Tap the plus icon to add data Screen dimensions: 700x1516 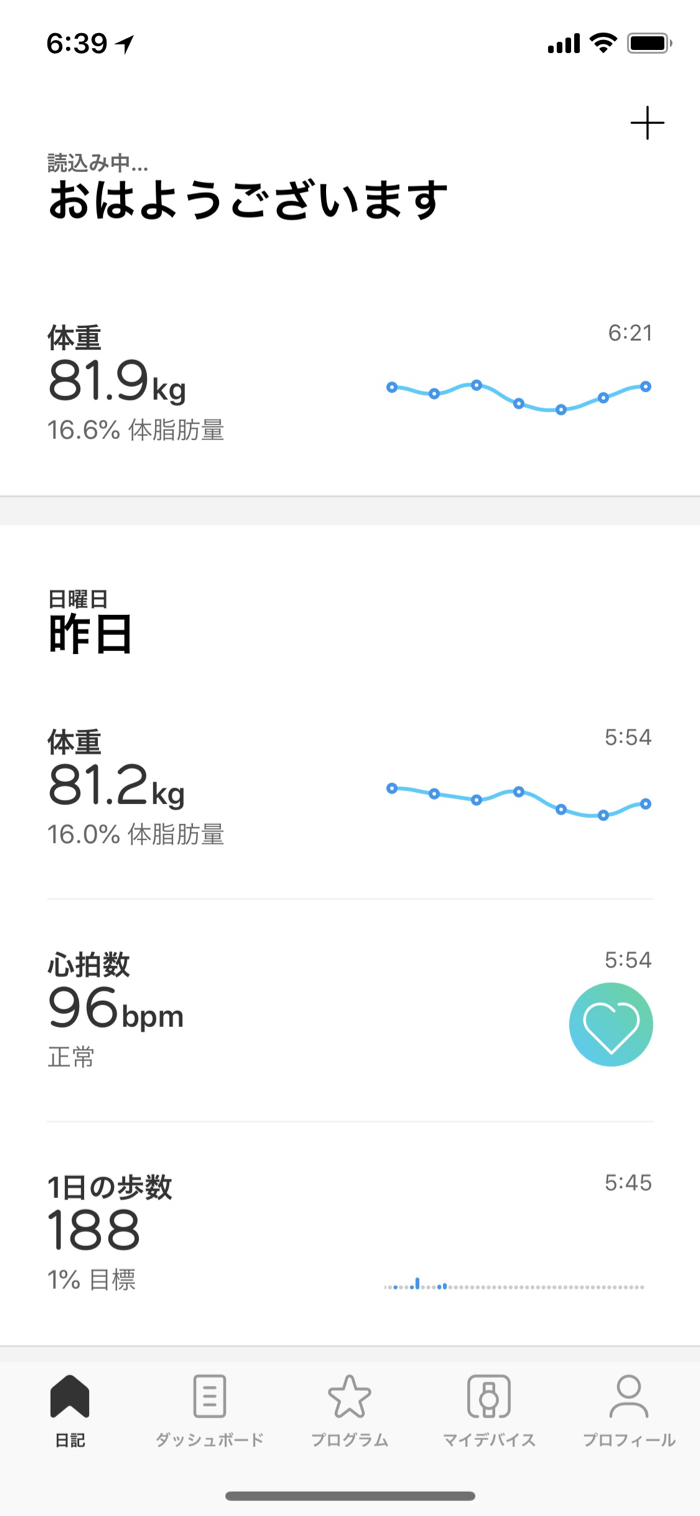[647, 124]
